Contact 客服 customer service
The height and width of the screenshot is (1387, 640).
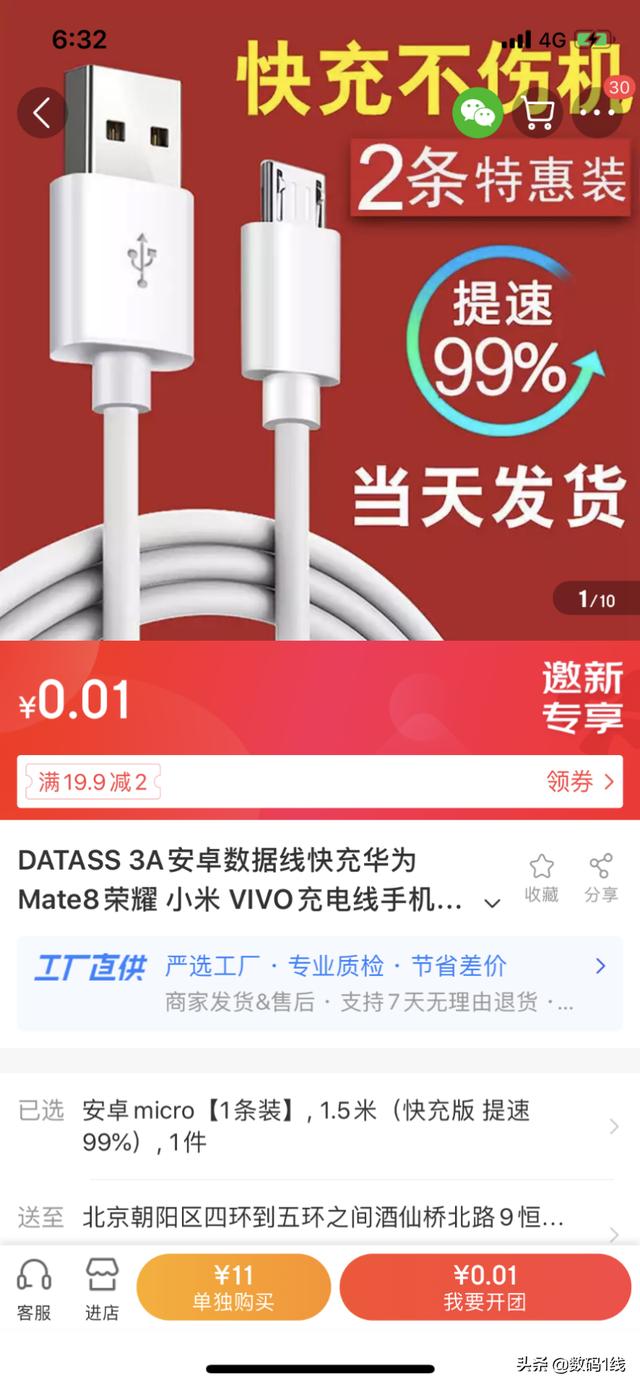click(x=34, y=1288)
